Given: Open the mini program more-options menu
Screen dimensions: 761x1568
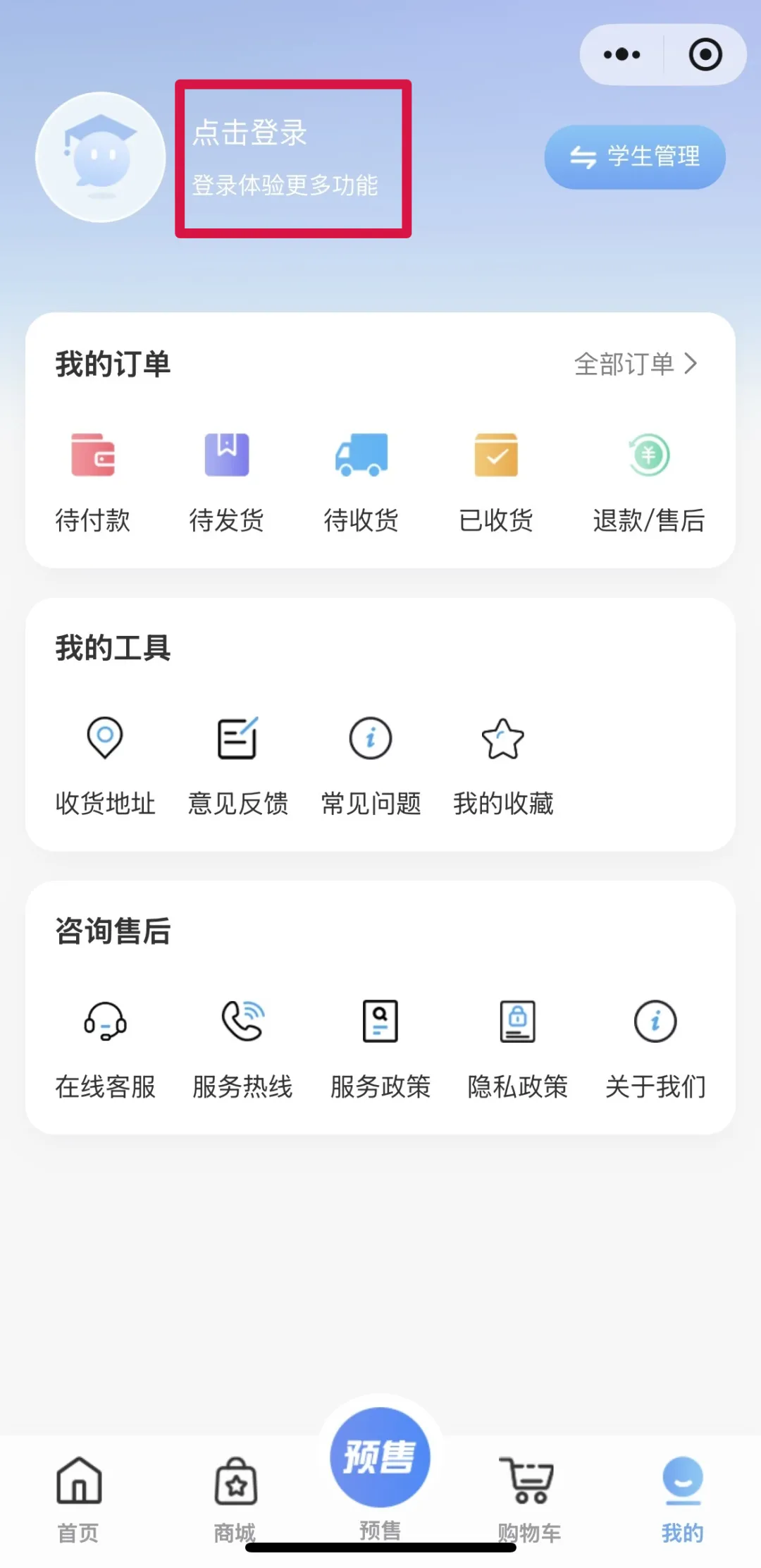Looking at the screenshot, I should (622, 55).
